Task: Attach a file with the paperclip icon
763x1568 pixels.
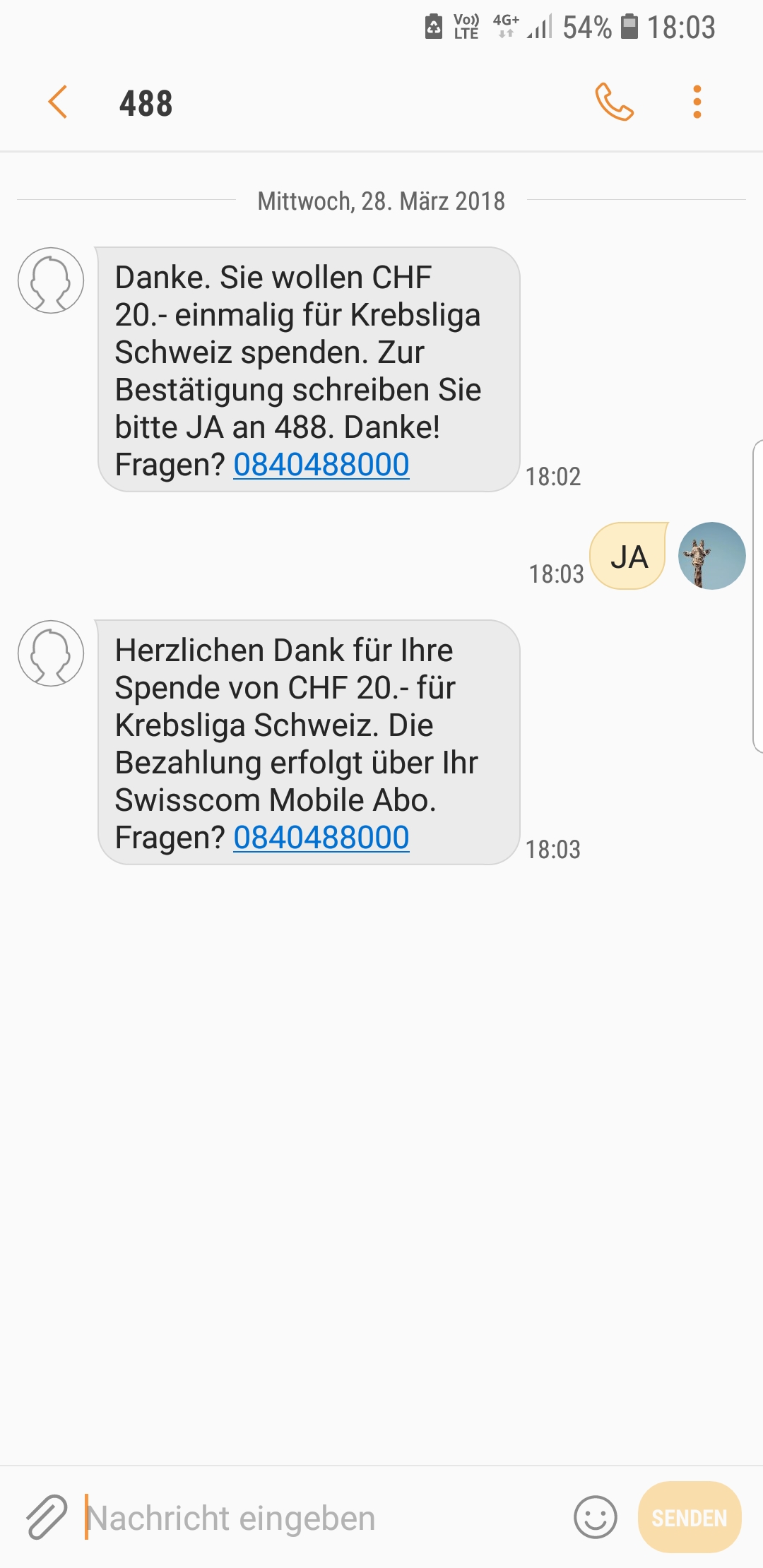Action: 47,1516
